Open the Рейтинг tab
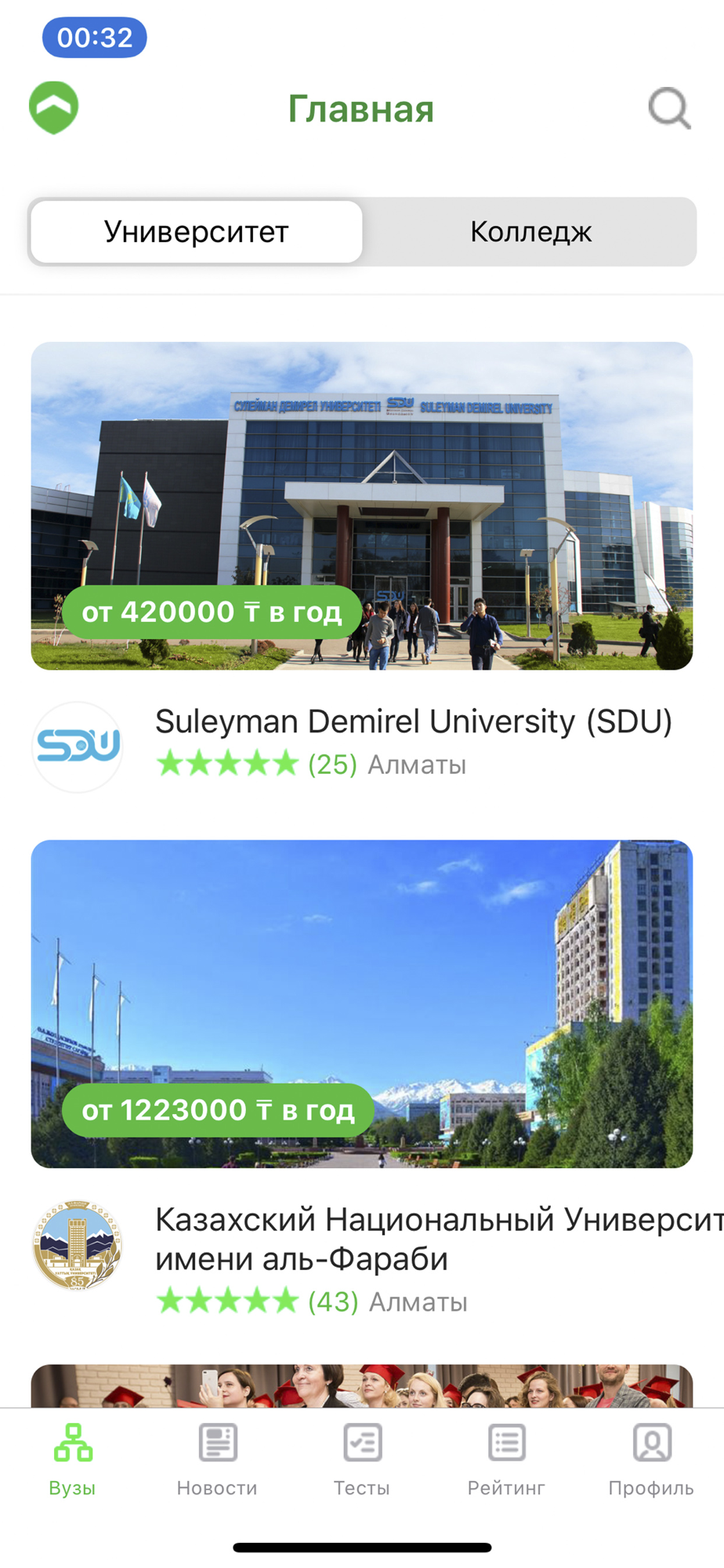The height and width of the screenshot is (1568, 724). pyautogui.click(x=506, y=1460)
